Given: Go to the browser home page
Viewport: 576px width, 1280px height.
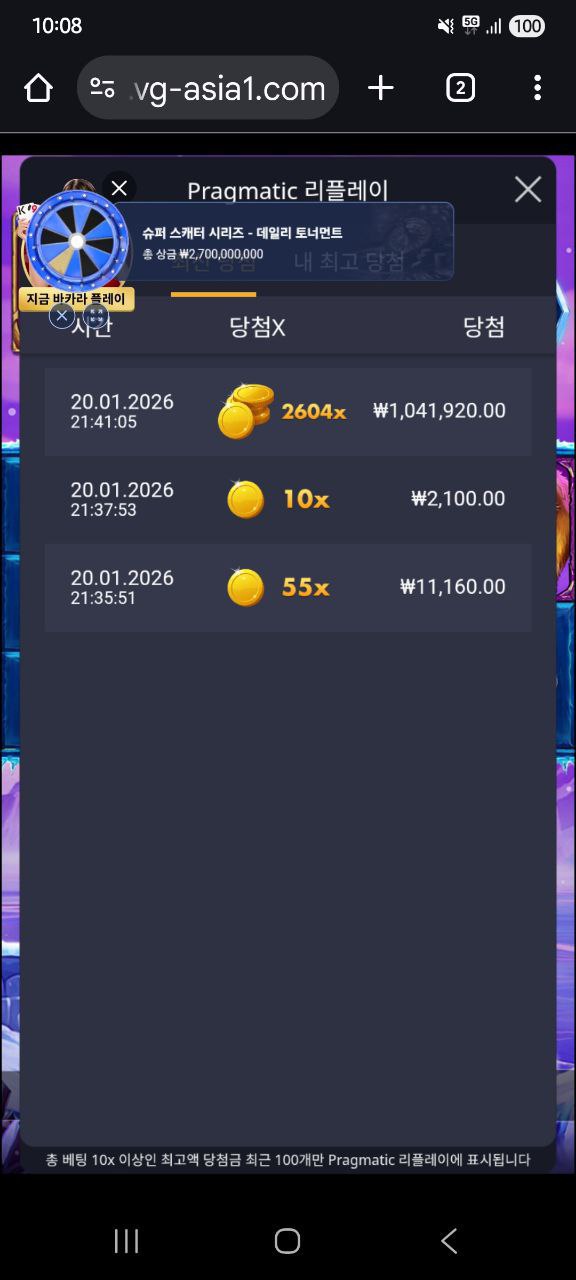Looking at the screenshot, I should pyautogui.click(x=38, y=88).
